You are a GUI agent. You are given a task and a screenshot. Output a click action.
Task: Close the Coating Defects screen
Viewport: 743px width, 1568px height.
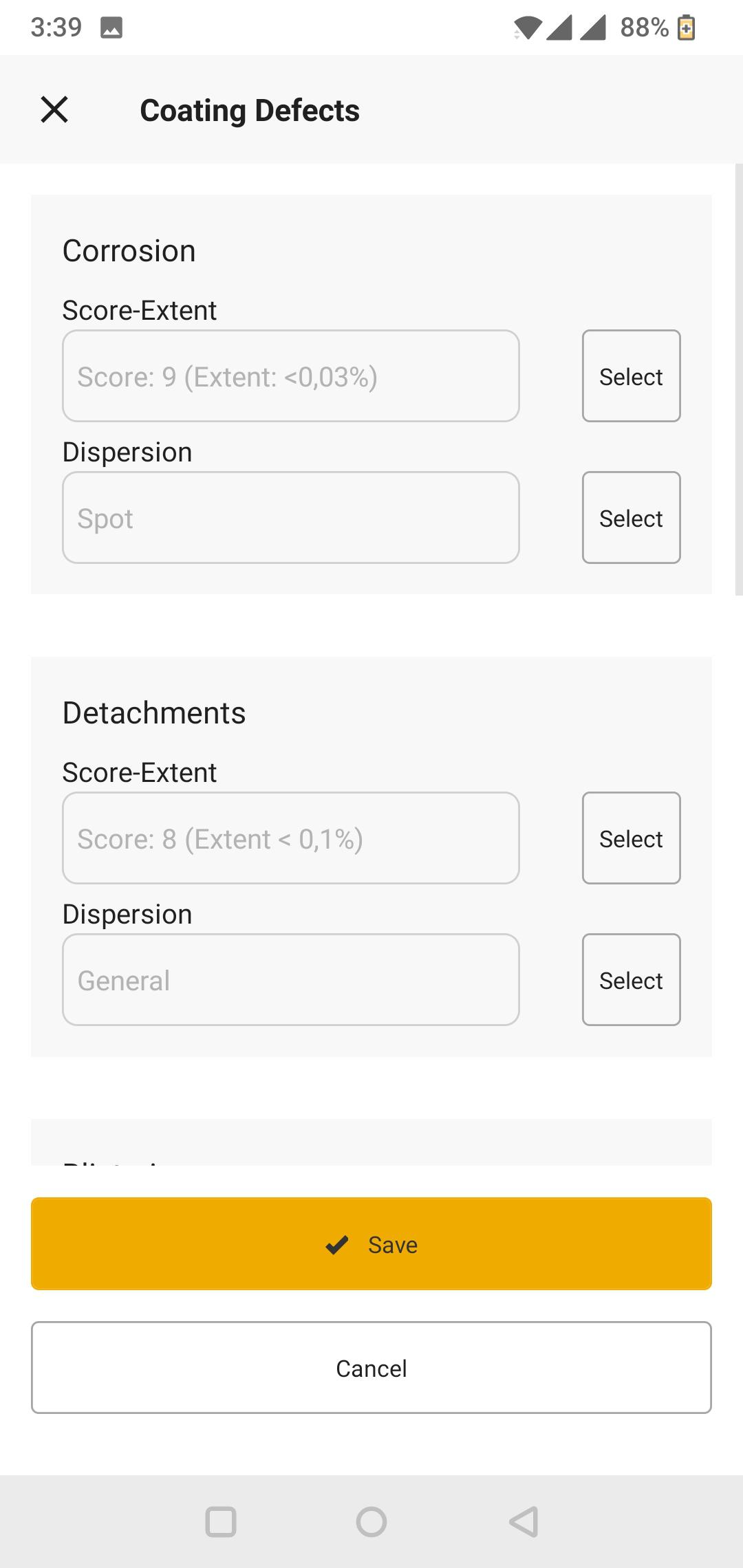pos(54,109)
